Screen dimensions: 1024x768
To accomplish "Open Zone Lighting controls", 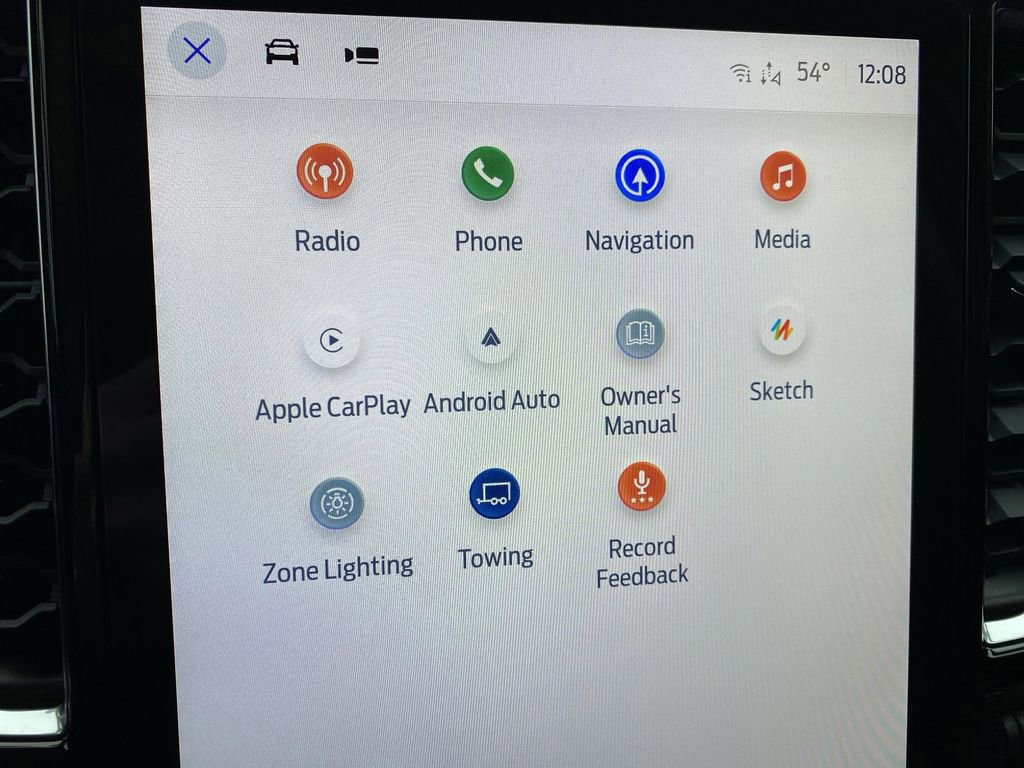I will pos(337,503).
